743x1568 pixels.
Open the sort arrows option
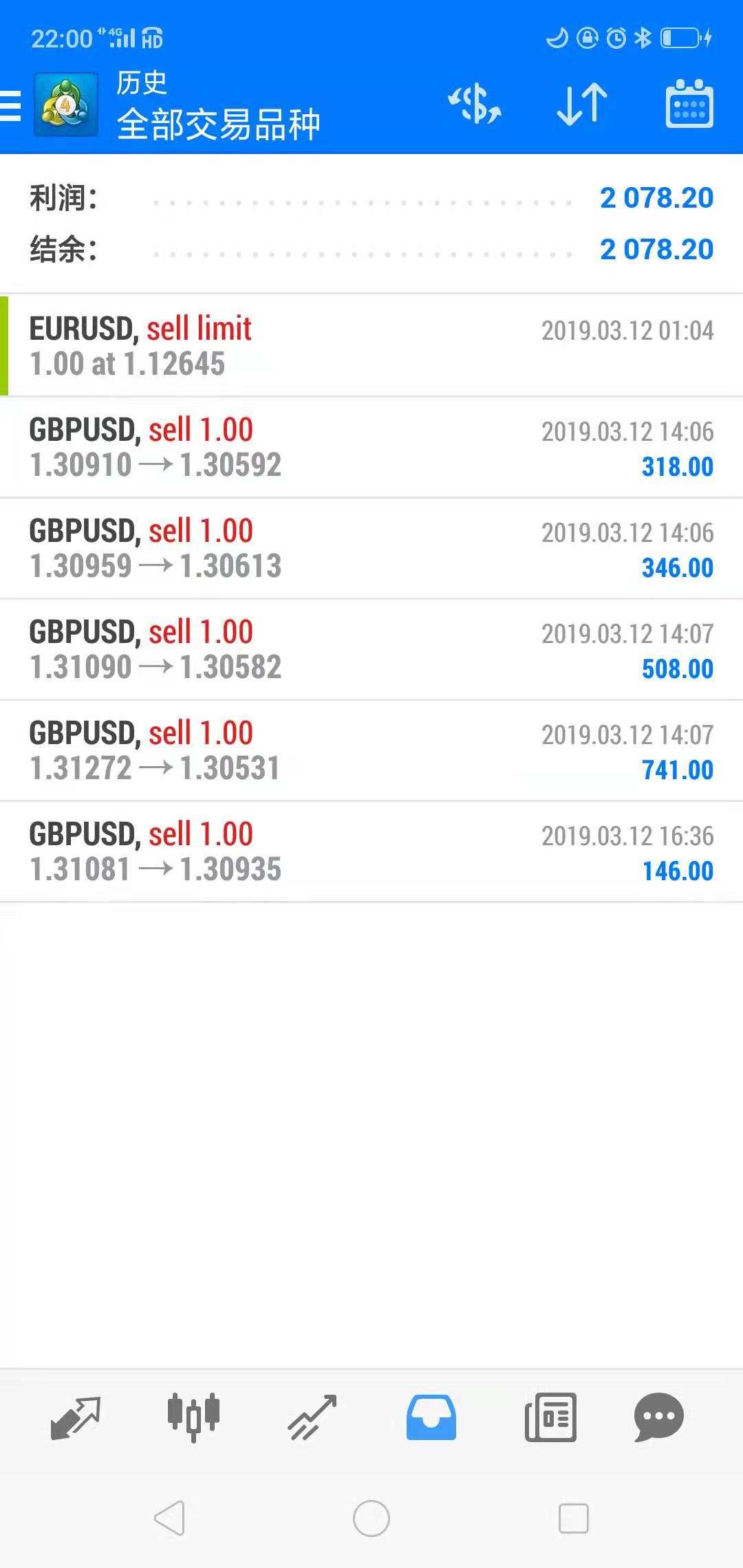point(582,105)
